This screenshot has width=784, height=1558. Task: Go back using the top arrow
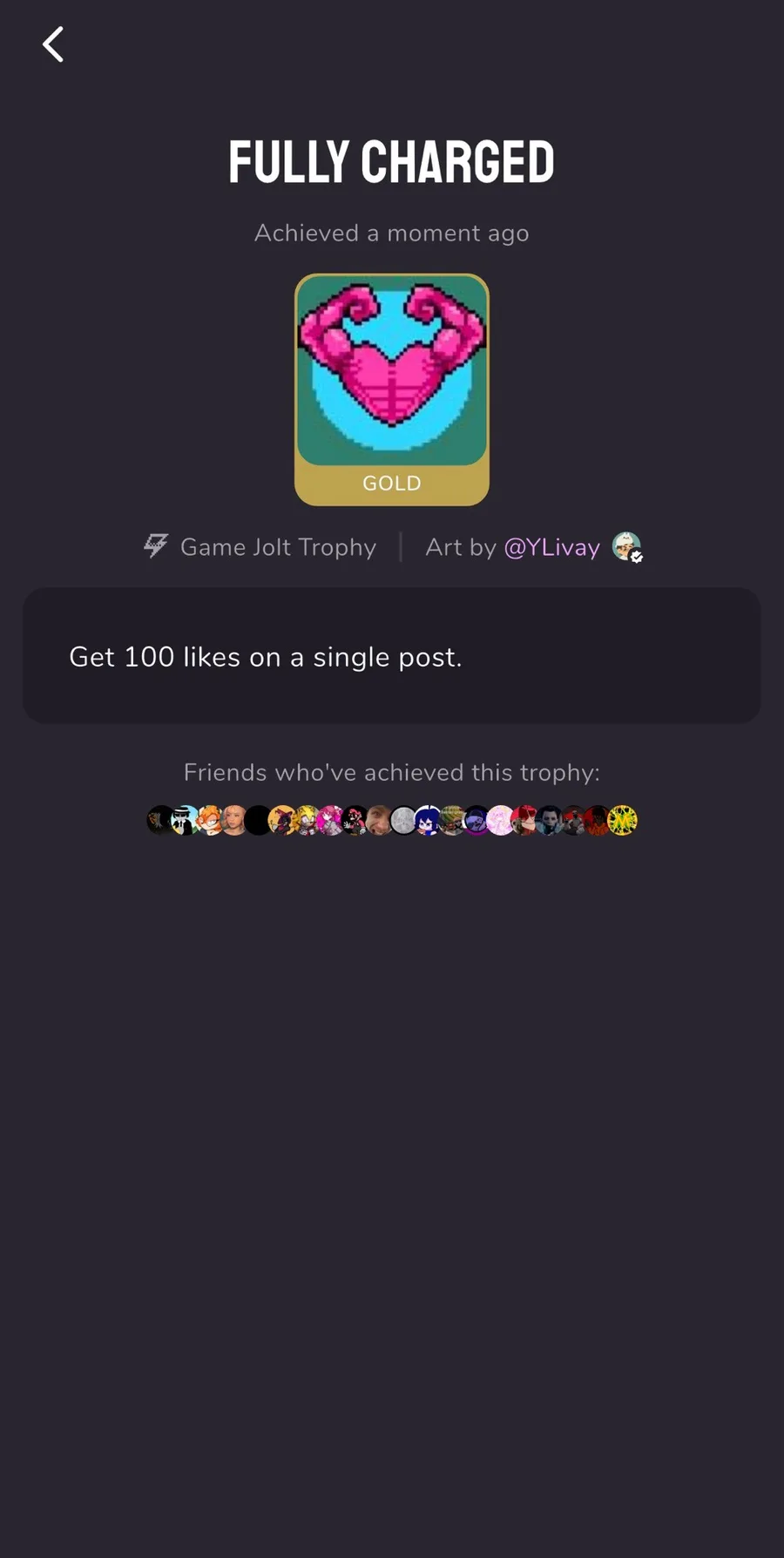click(53, 44)
